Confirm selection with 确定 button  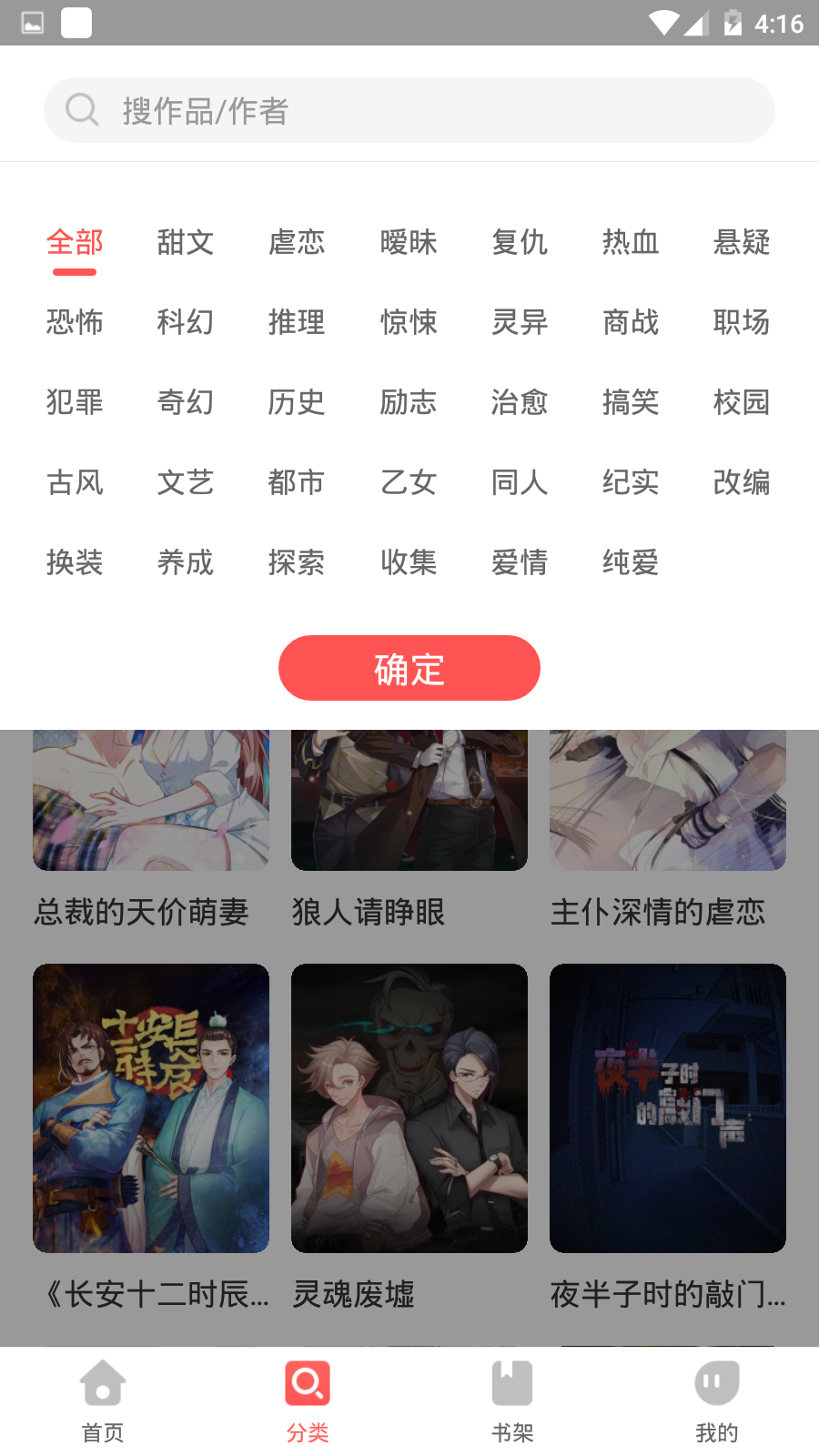tap(409, 668)
